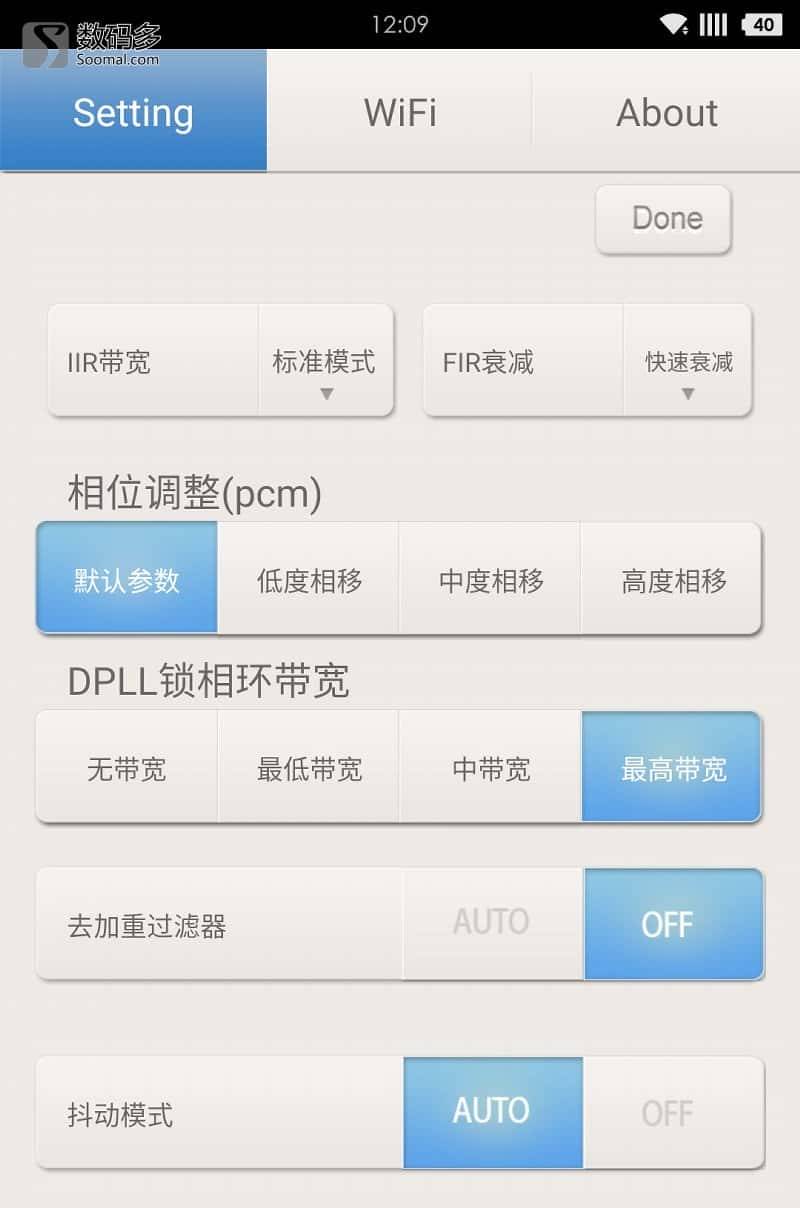
Task: Select 默认参数 phase adjustment option
Action: [x=126, y=577]
